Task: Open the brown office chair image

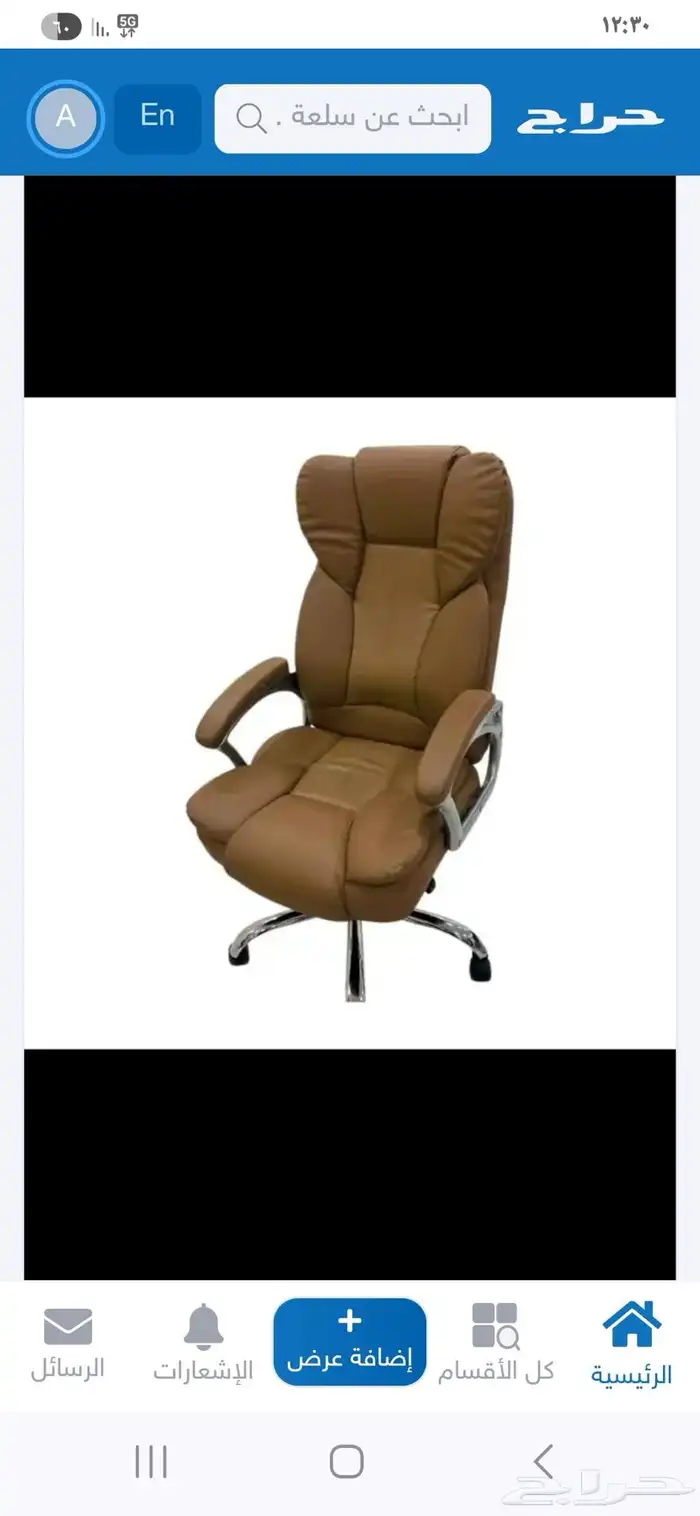Action: tap(350, 722)
